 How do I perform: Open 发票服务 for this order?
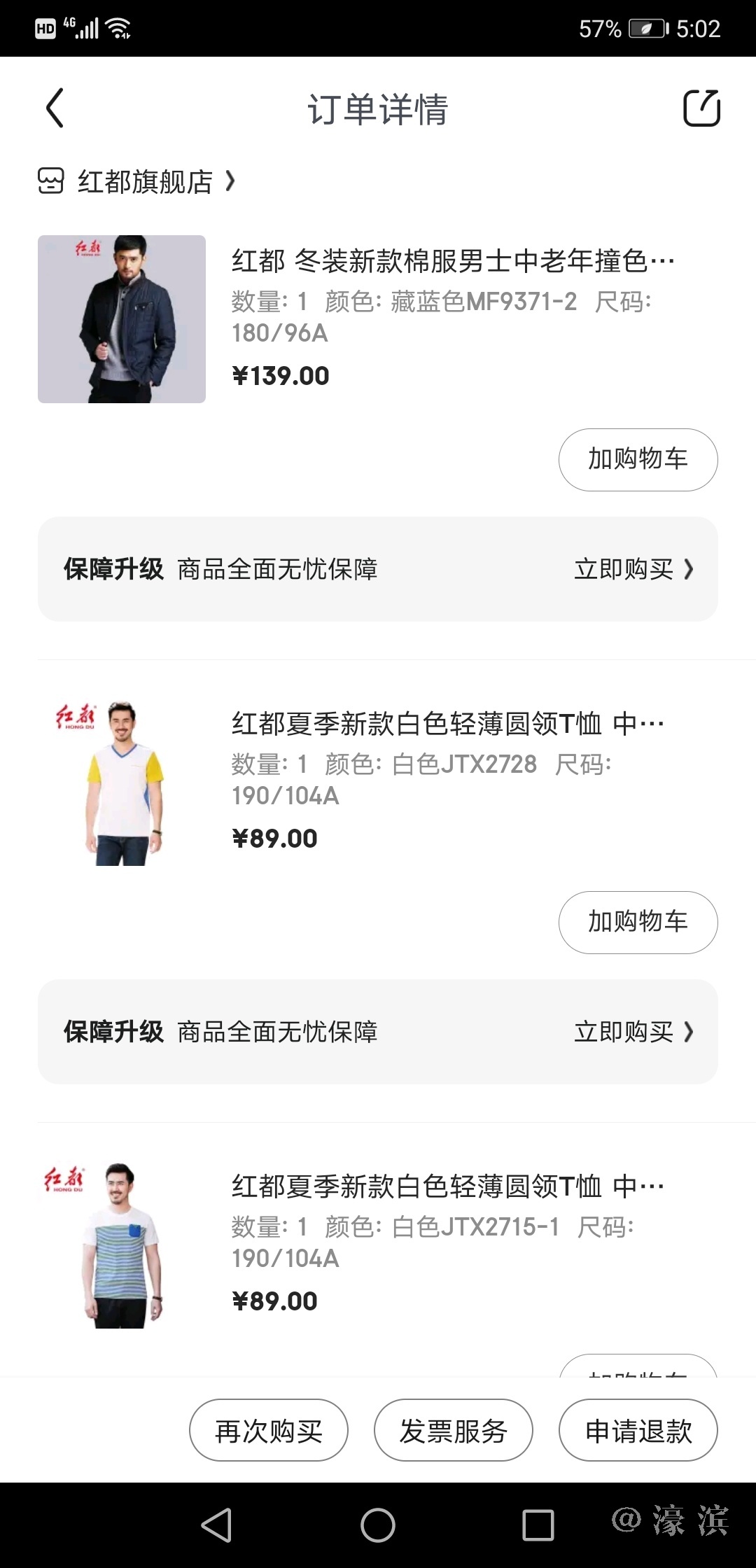[x=454, y=1431]
